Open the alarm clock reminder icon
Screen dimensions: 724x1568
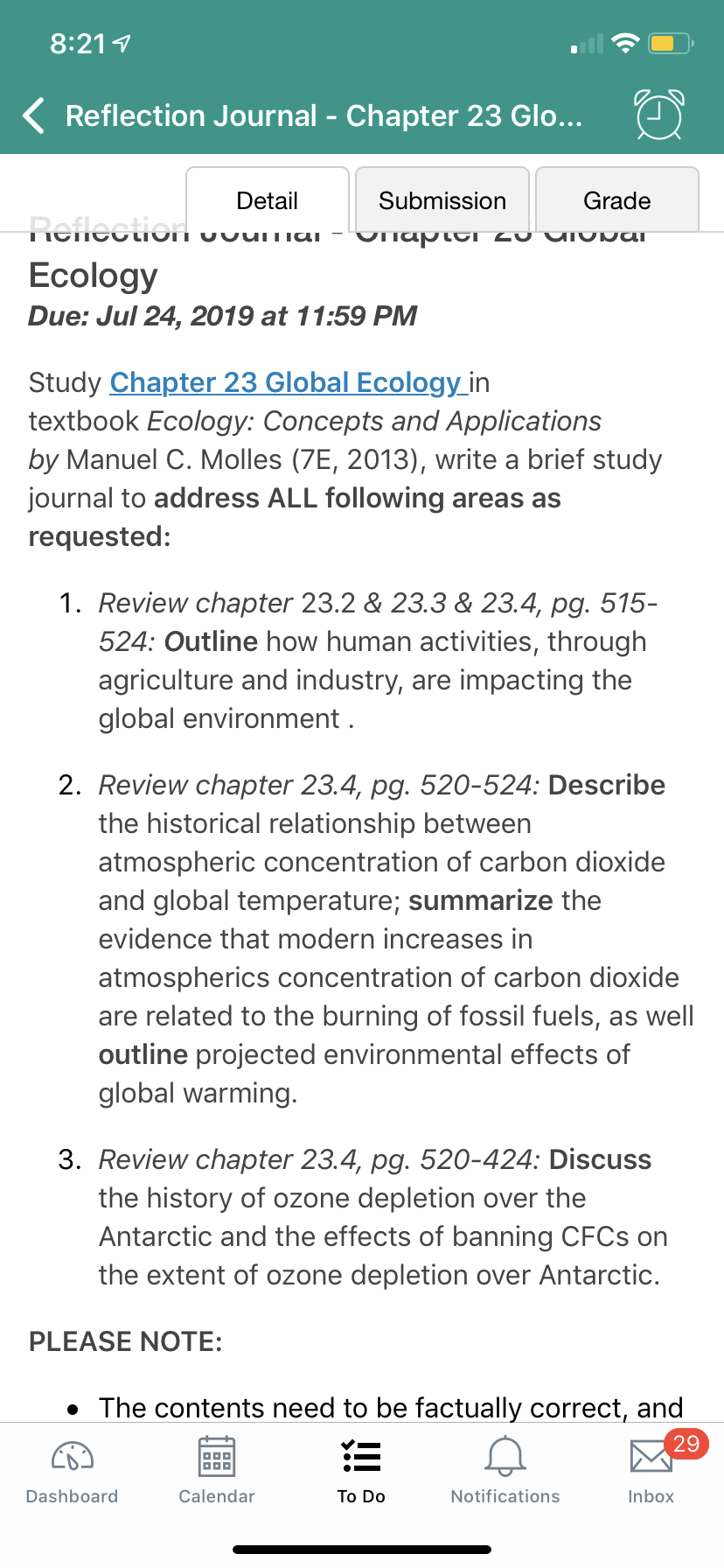(659, 115)
